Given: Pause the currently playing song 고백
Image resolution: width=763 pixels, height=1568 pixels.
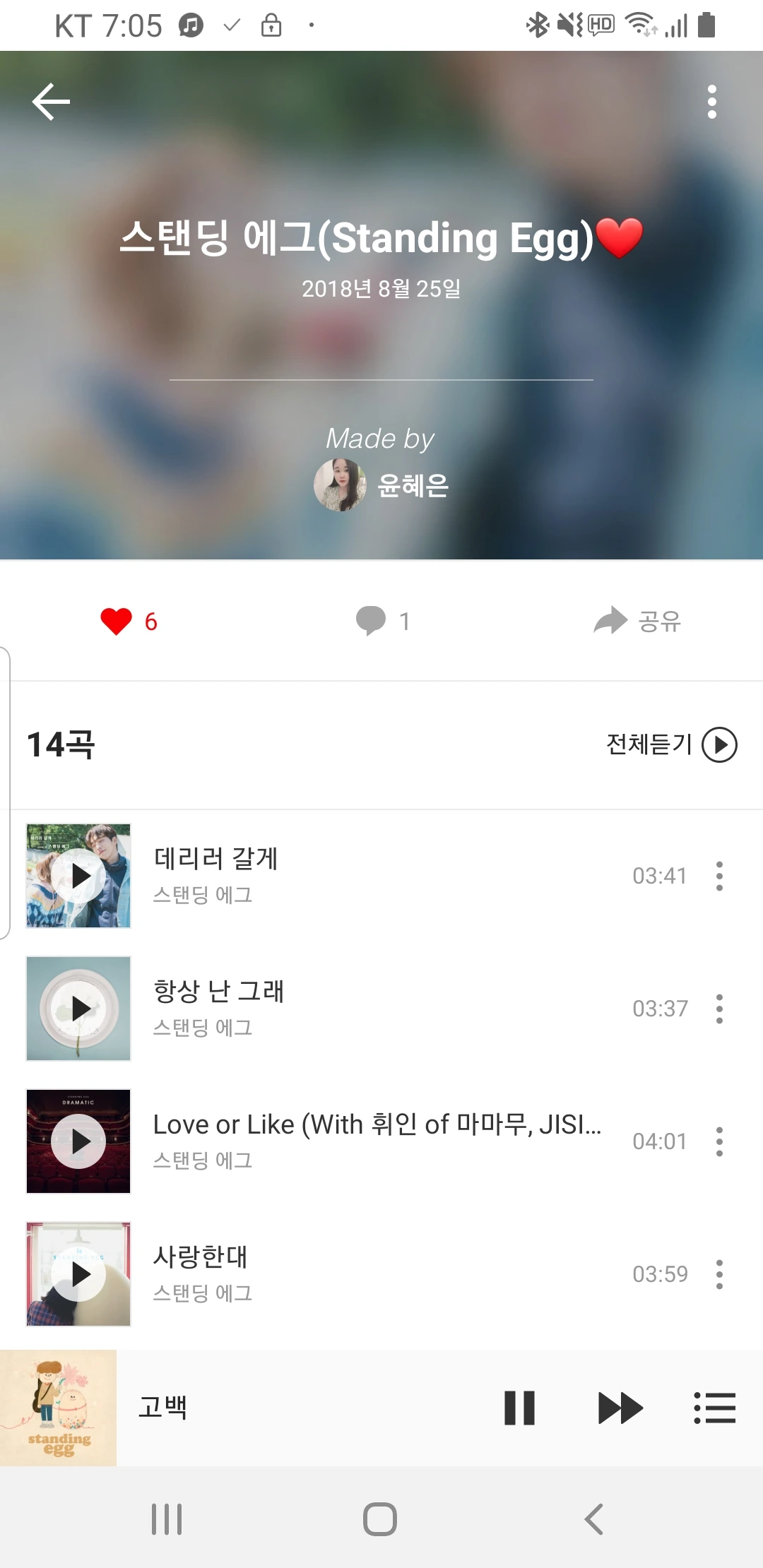Looking at the screenshot, I should coord(519,1408).
